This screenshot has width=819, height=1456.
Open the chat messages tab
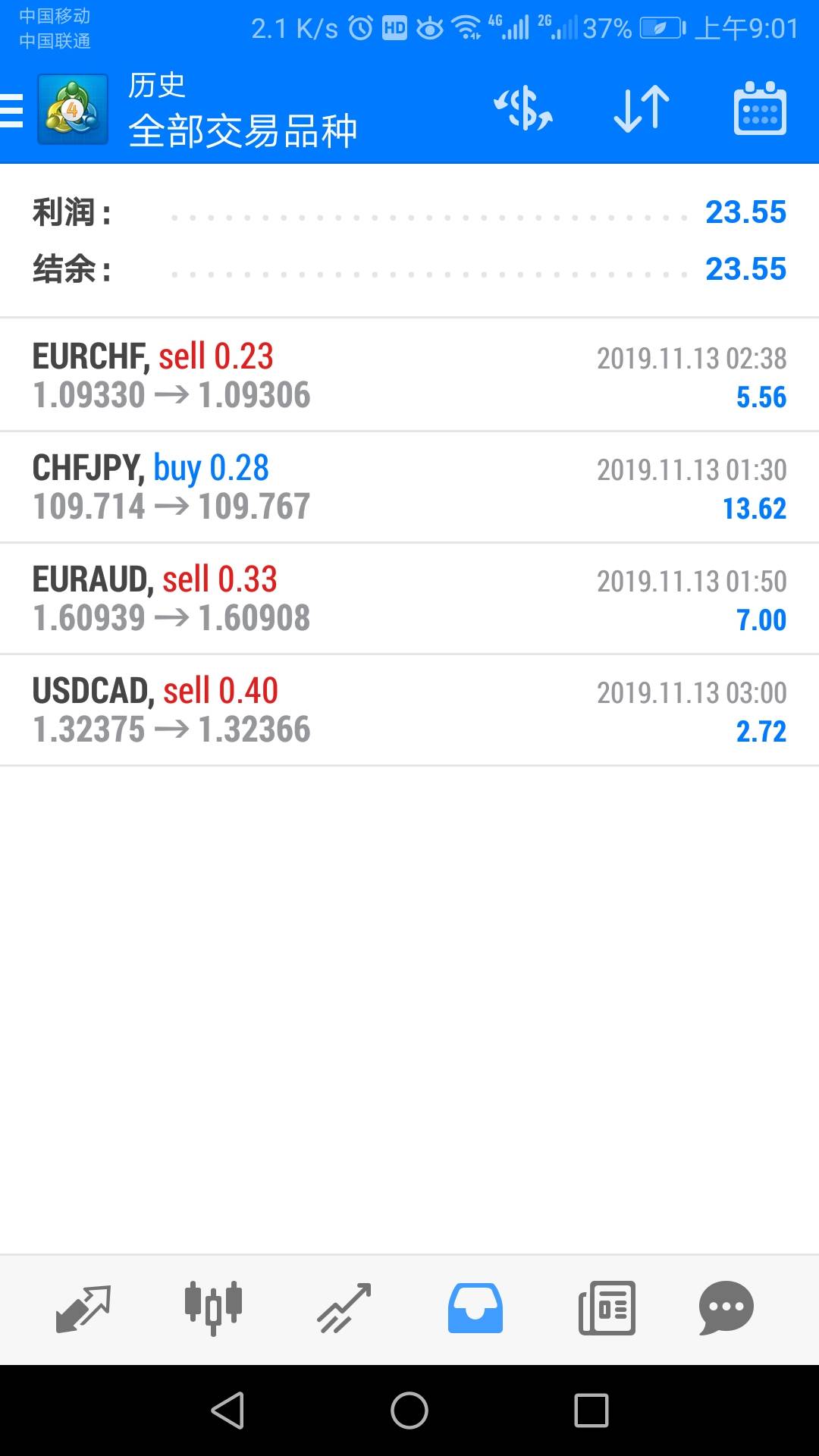point(726,1308)
